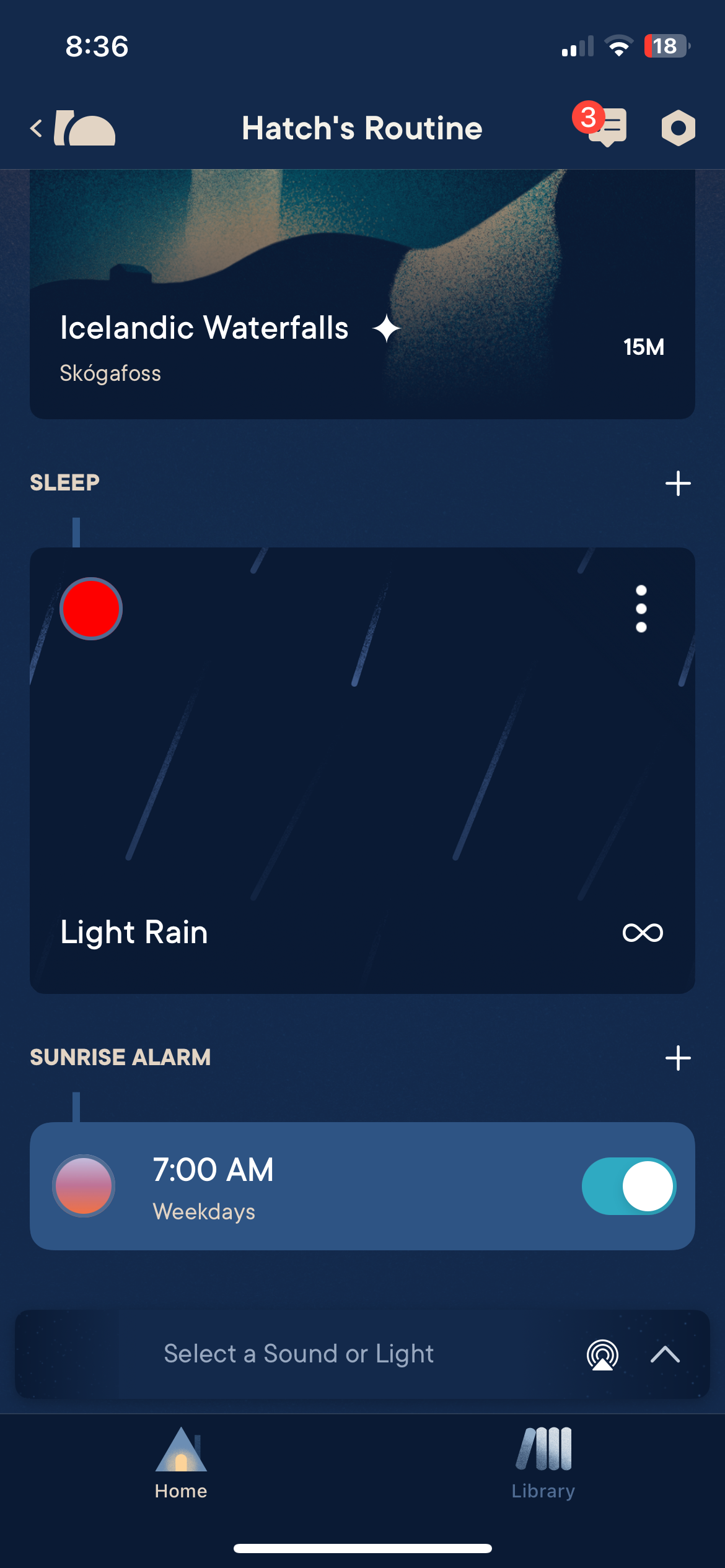Open the messages icon with 3 badge

pyautogui.click(x=606, y=127)
